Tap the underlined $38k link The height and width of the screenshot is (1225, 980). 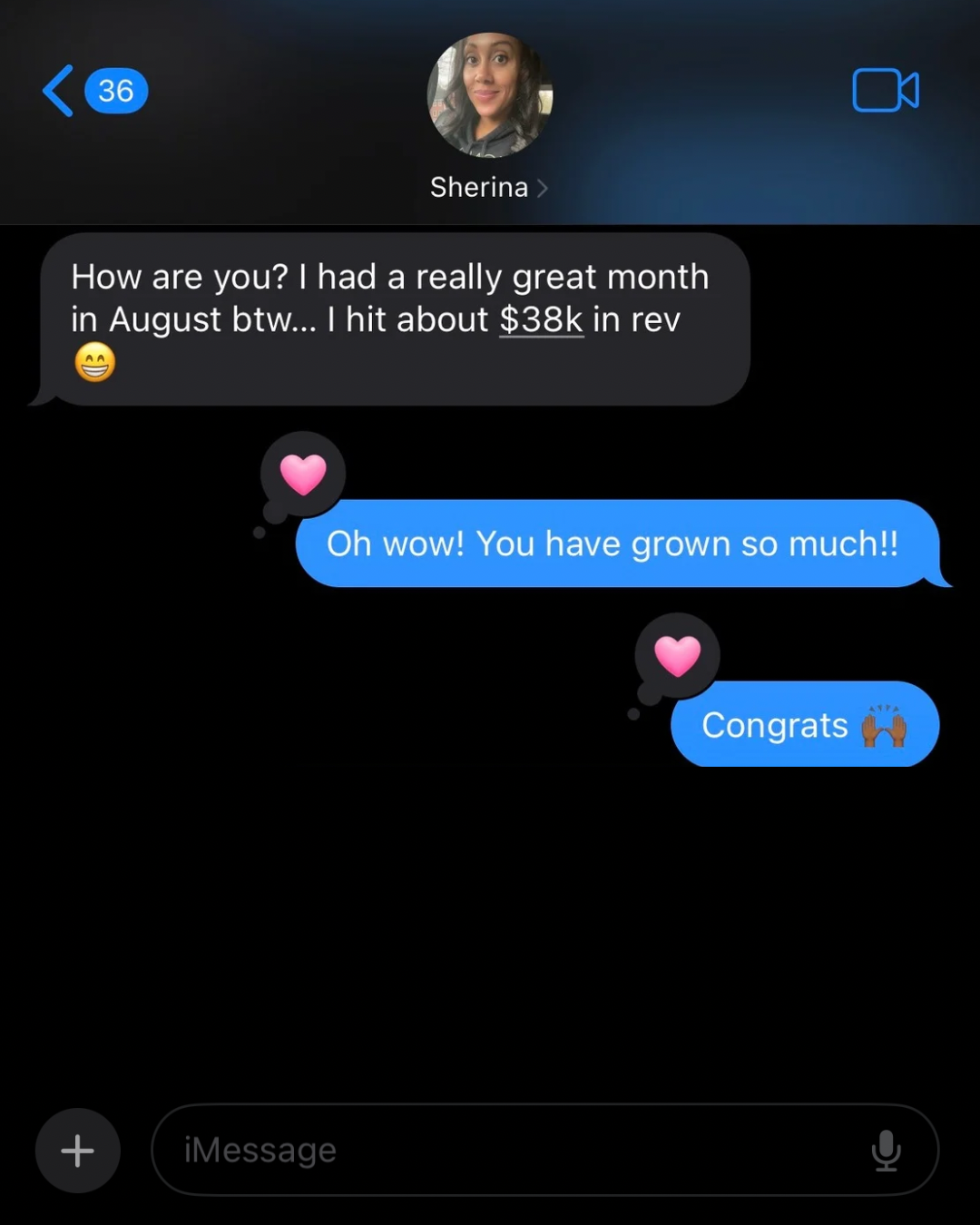541,319
